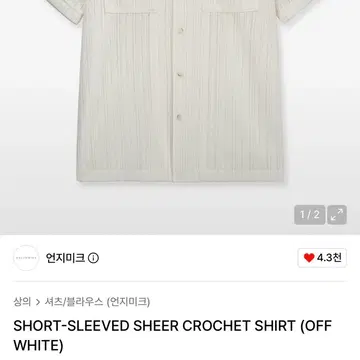Open the 셔츠/블라우스 (언지미크) category

(97, 302)
